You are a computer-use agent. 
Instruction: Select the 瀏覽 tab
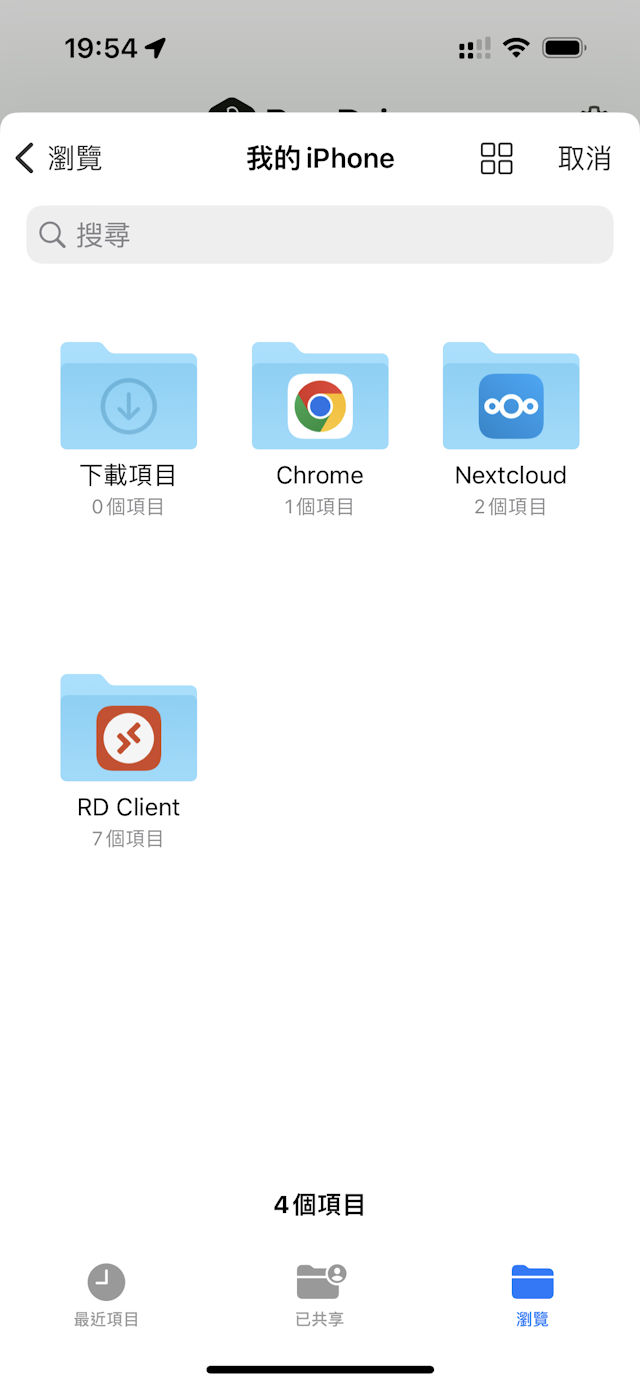click(x=532, y=1294)
